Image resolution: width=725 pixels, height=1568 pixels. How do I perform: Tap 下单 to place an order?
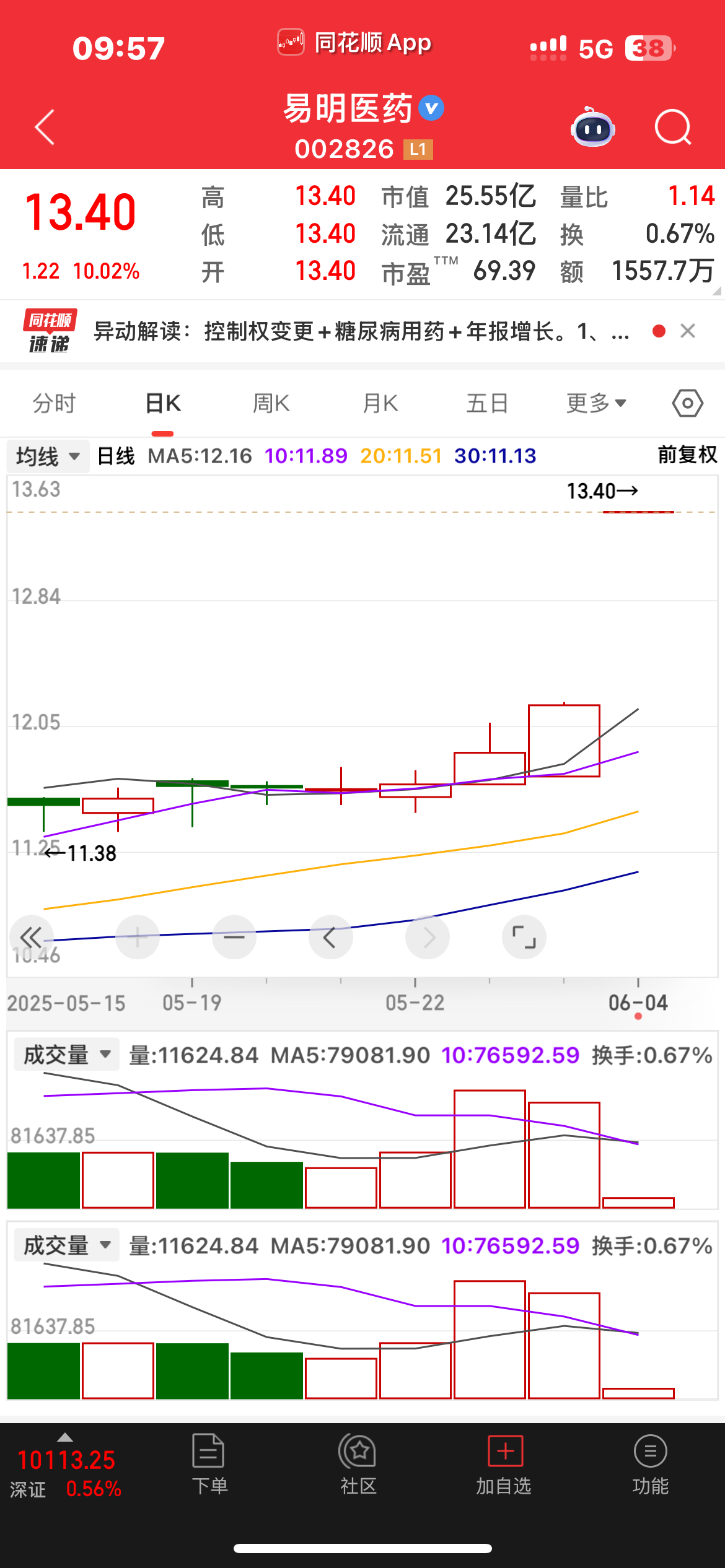(209, 1465)
